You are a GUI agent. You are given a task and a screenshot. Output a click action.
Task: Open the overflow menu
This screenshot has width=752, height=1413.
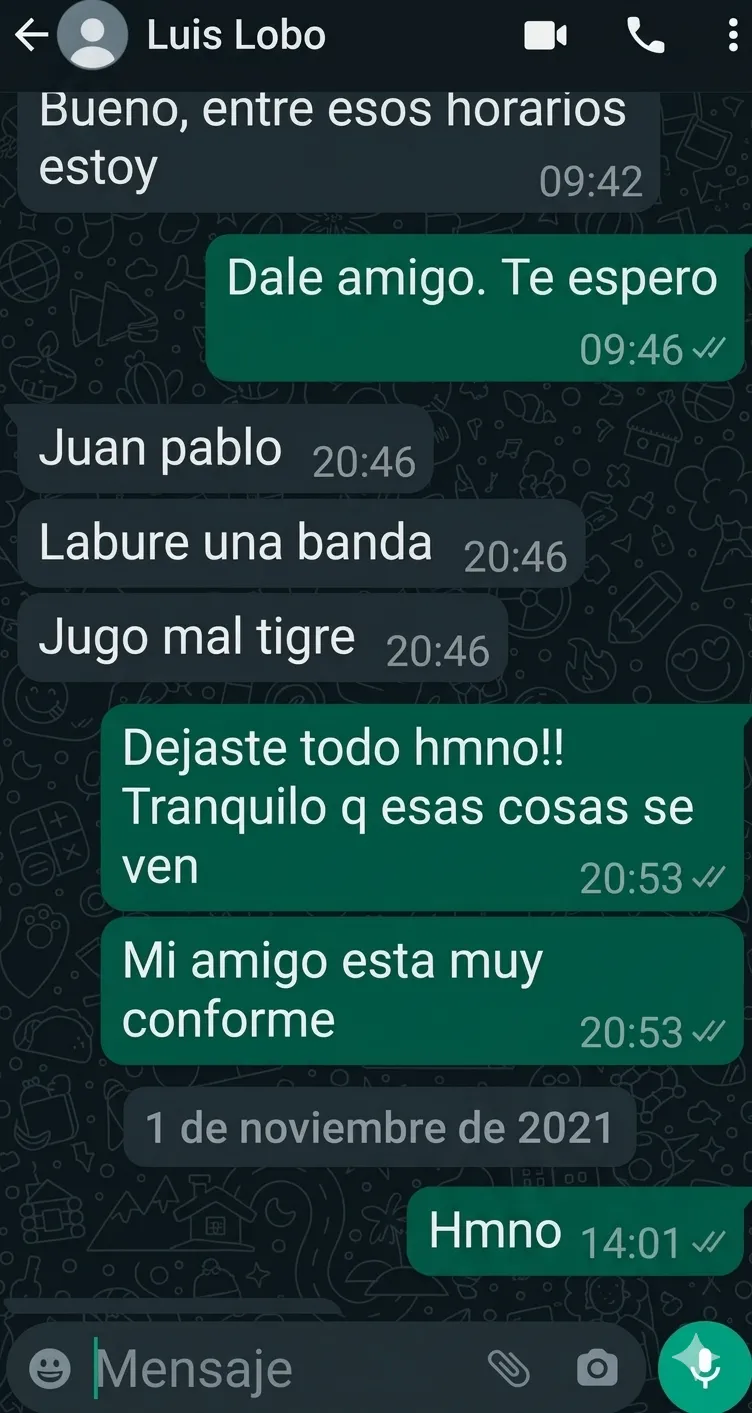[733, 37]
